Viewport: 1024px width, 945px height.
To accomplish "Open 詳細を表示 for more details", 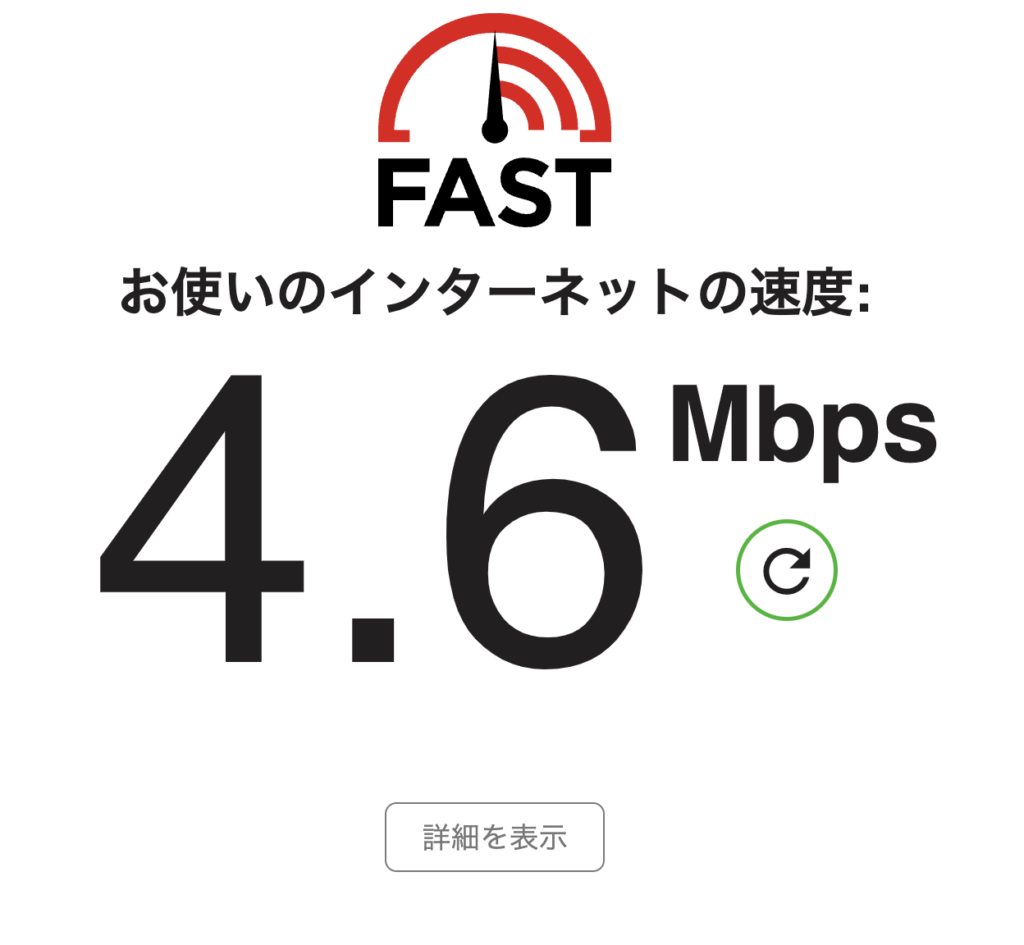I will coord(494,837).
